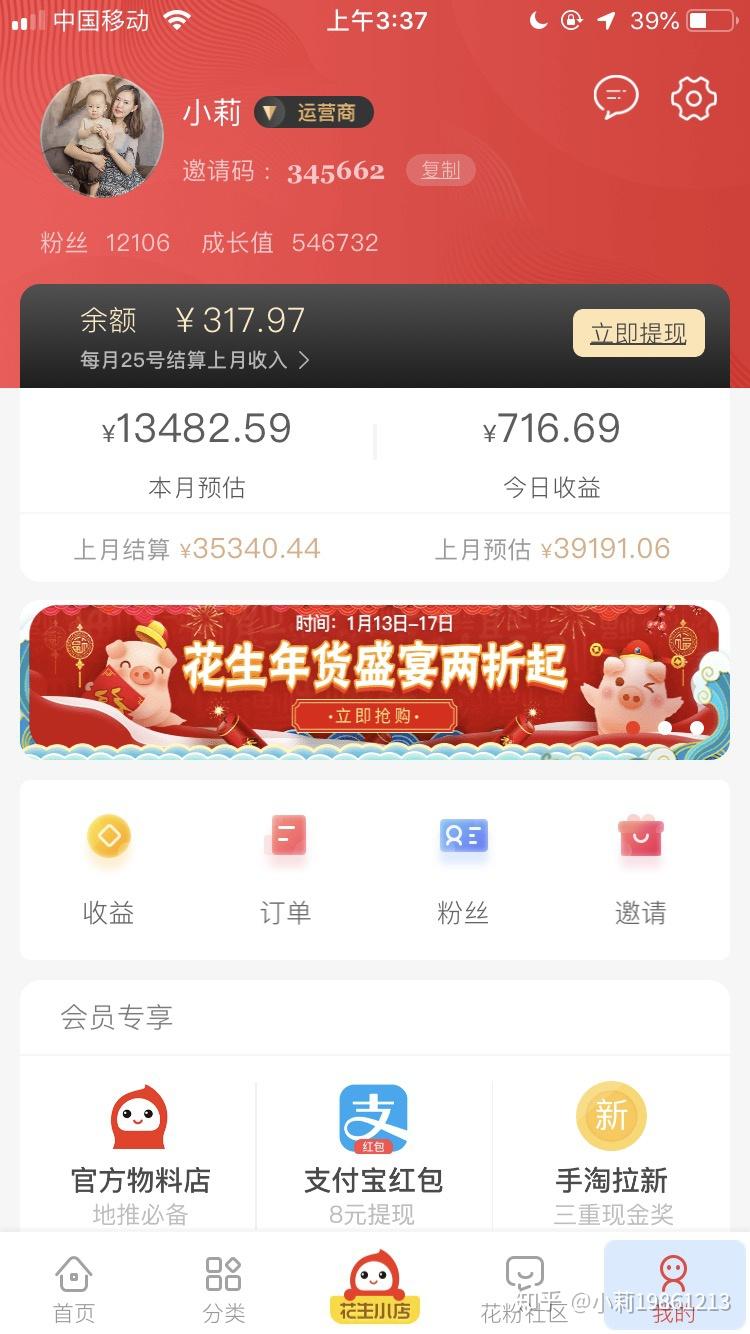The height and width of the screenshot is (1334, 750).
Task: Open the 花生年货盛宴 banner
Action: coord(374,680)
